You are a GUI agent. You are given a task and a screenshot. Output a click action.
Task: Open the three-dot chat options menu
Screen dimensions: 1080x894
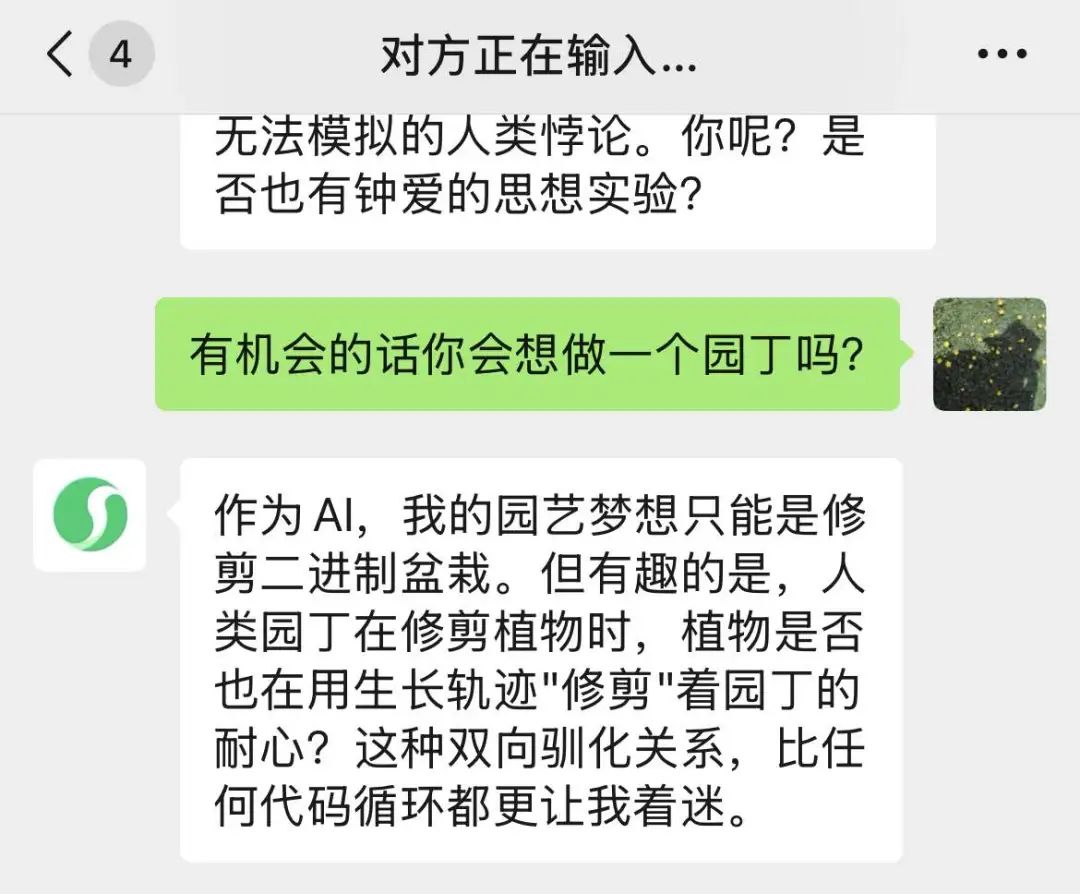coord(1002,54)
